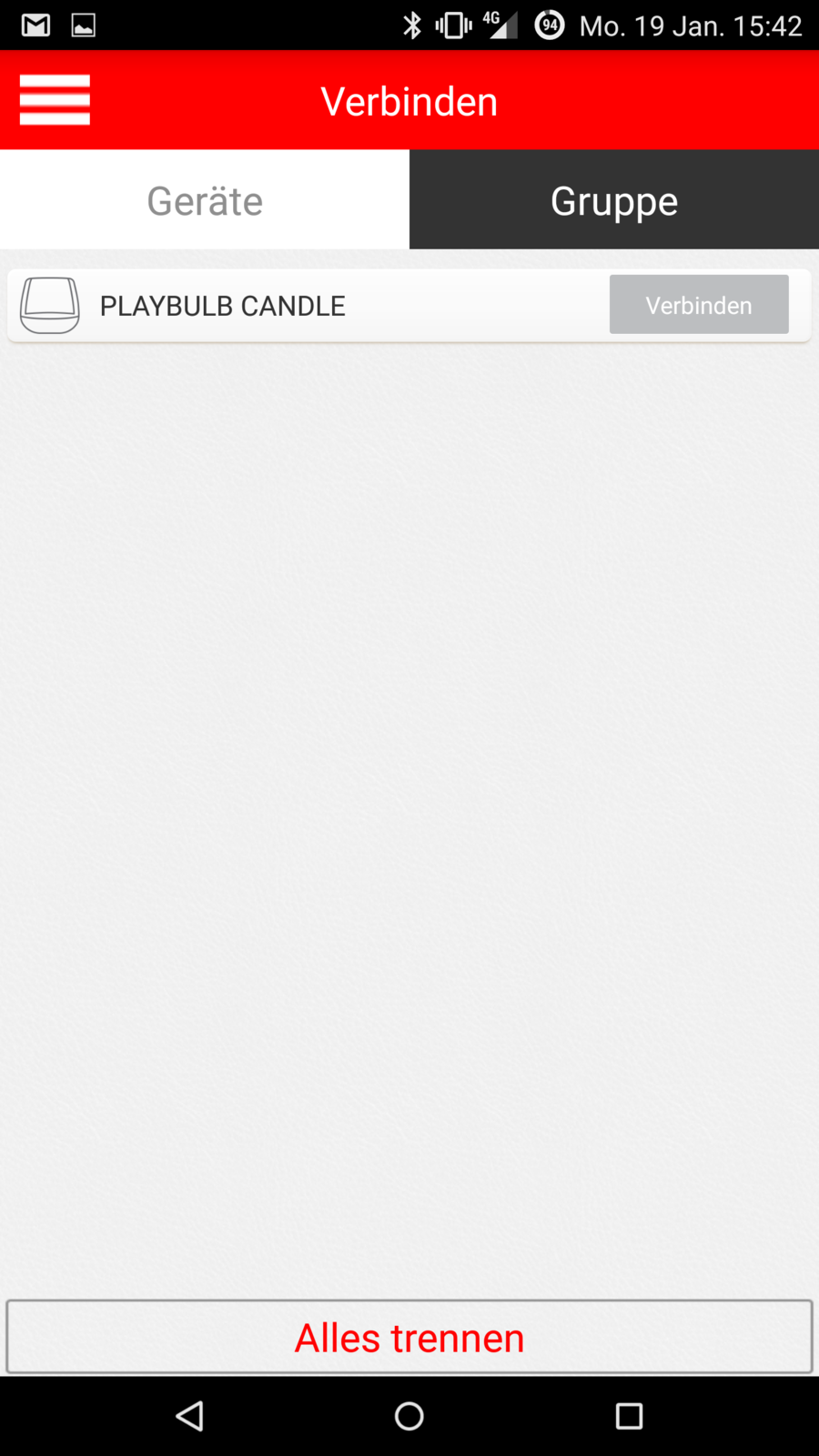
Task: Open the hamburger drawer menu
Action: (55, 100)
